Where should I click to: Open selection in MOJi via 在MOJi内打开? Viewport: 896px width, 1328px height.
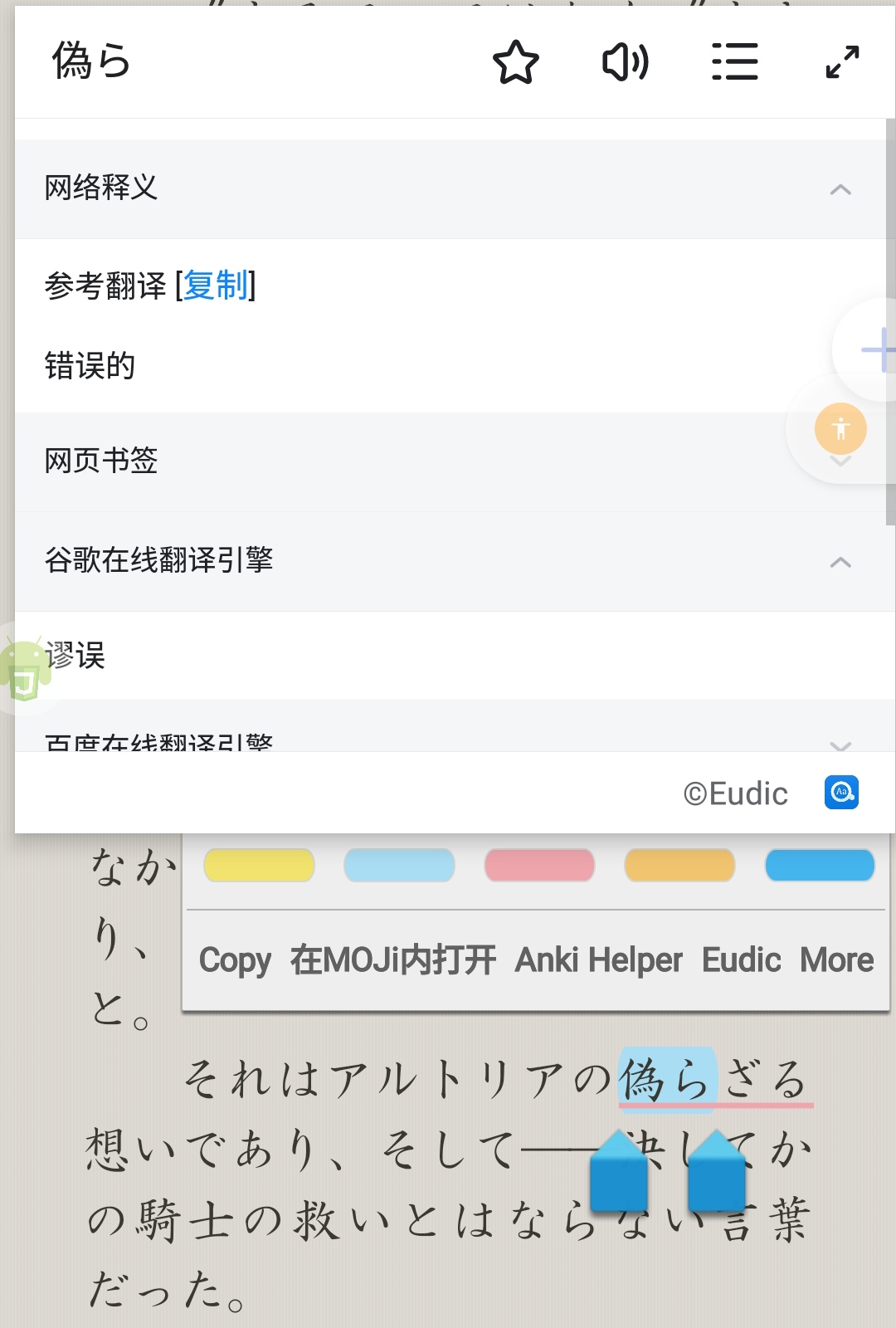pos(393,960)
